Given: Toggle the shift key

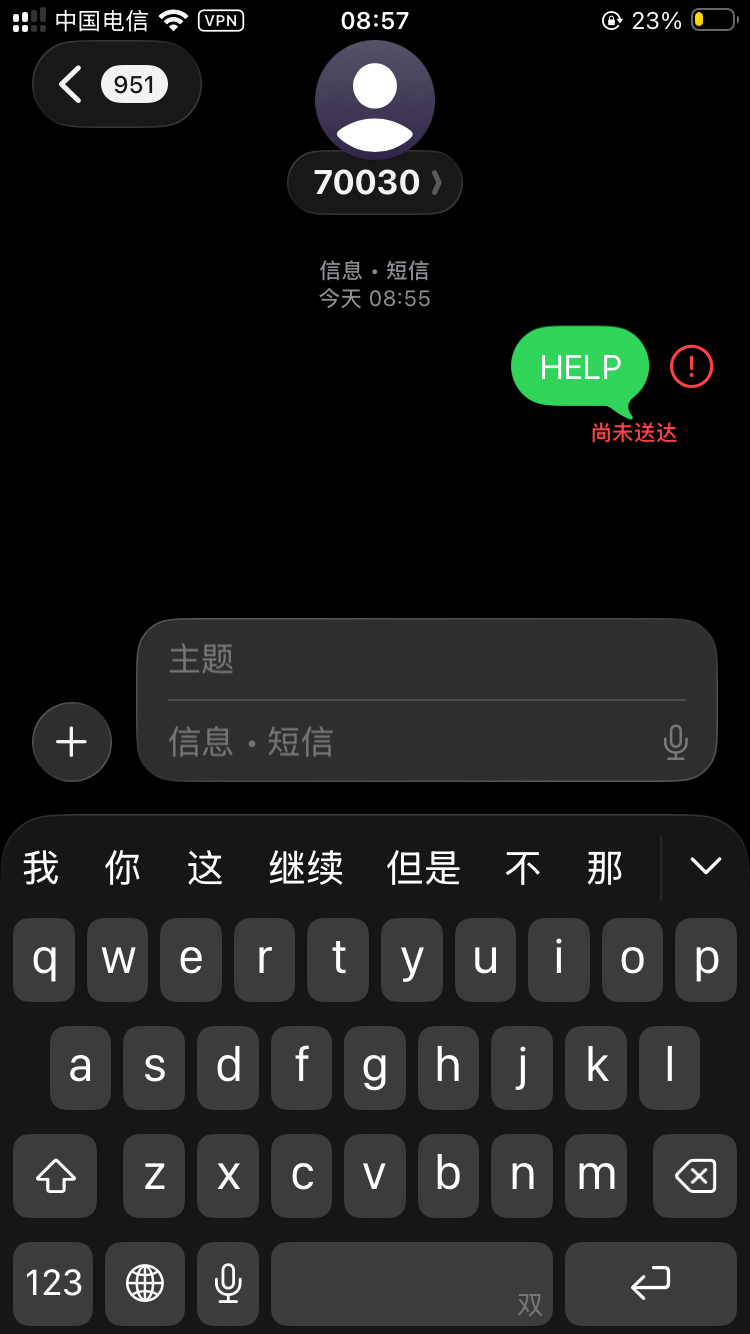Looking at the screenshot, I should 55,1175.
